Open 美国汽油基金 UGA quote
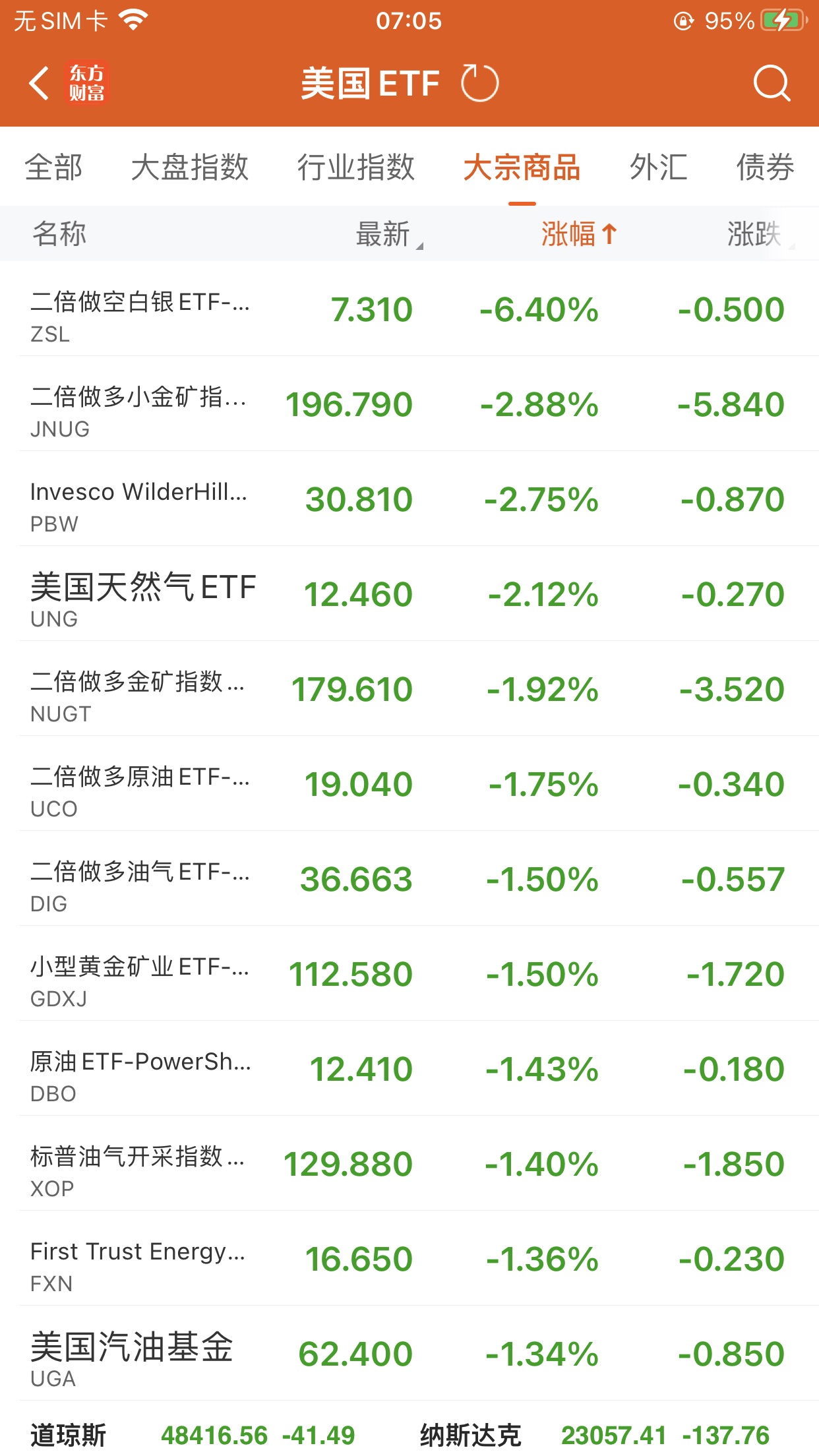819x1456 pixels. click(x=409, y=1354)
